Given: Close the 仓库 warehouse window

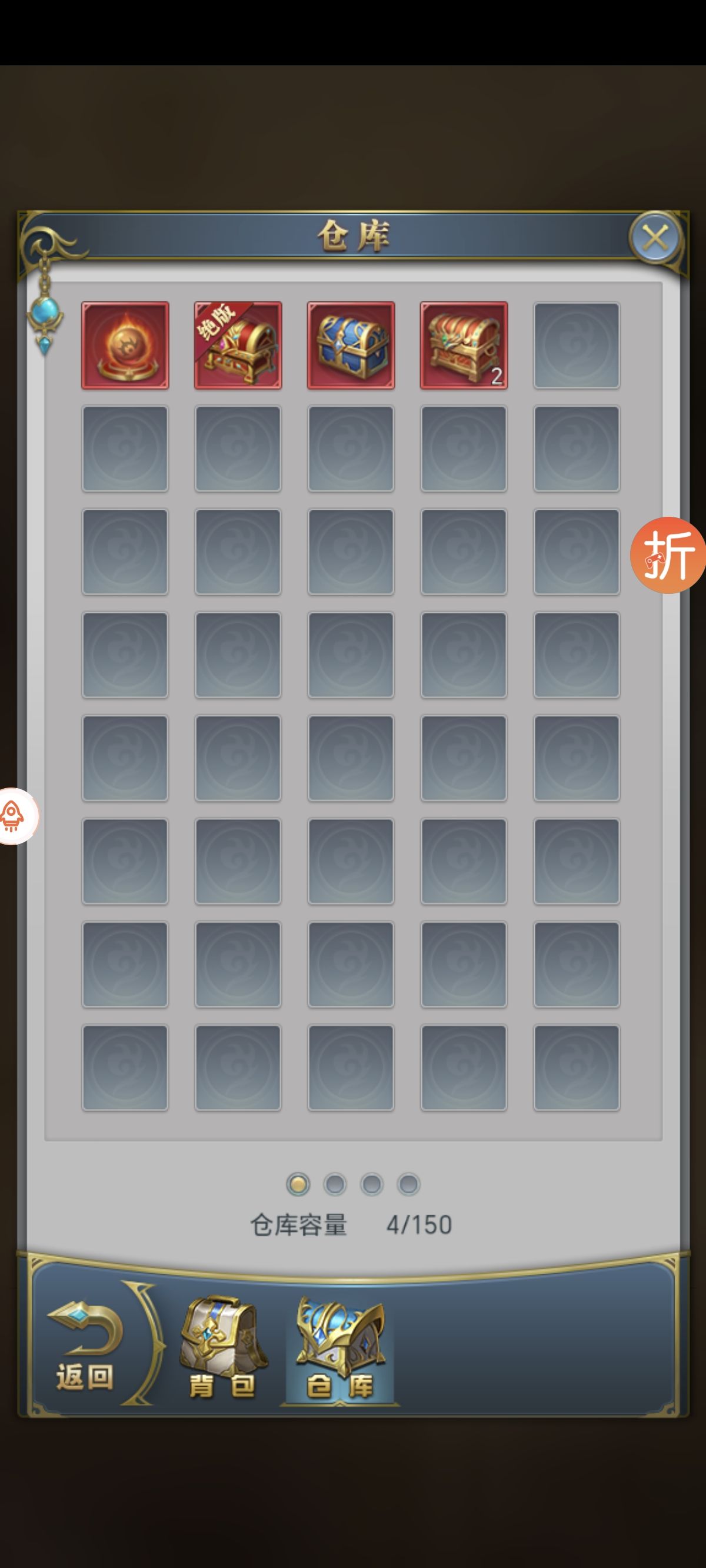Looking at the screenshot, I should point(655,238).
